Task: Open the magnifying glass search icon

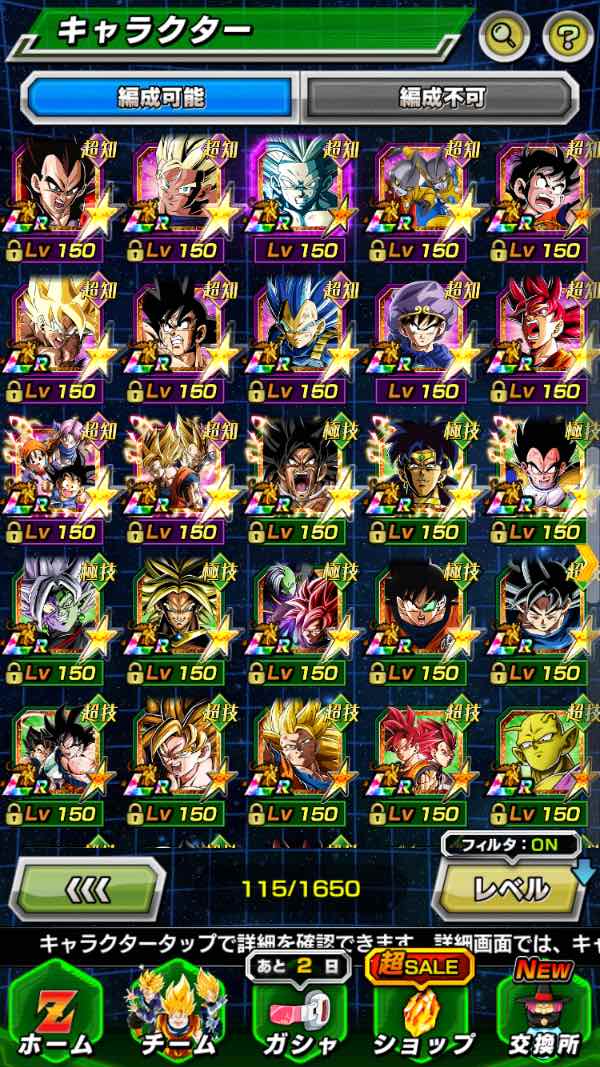Action: click(x=505, y=37)
